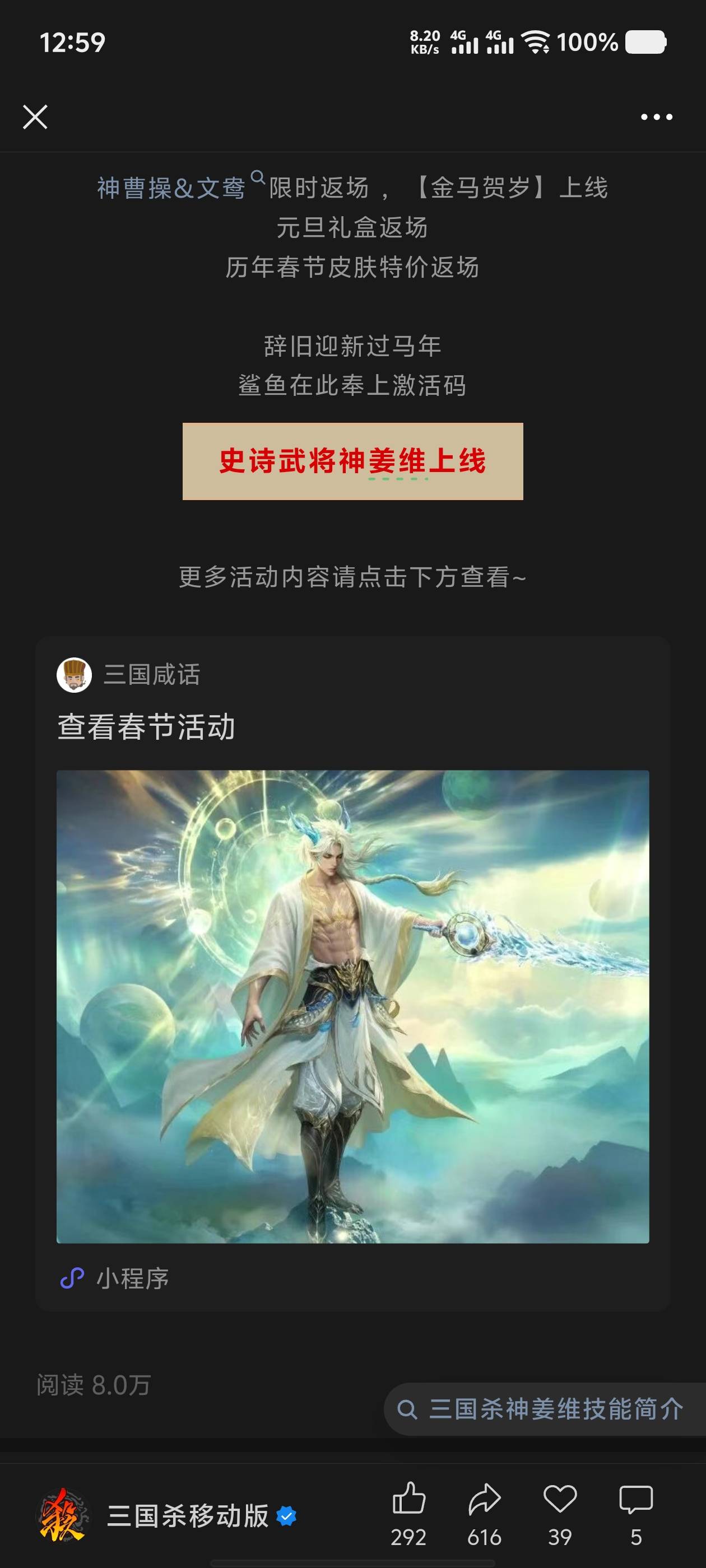
Task: Tap the heart icon to favorite
Action: (x=560, y=1499)
